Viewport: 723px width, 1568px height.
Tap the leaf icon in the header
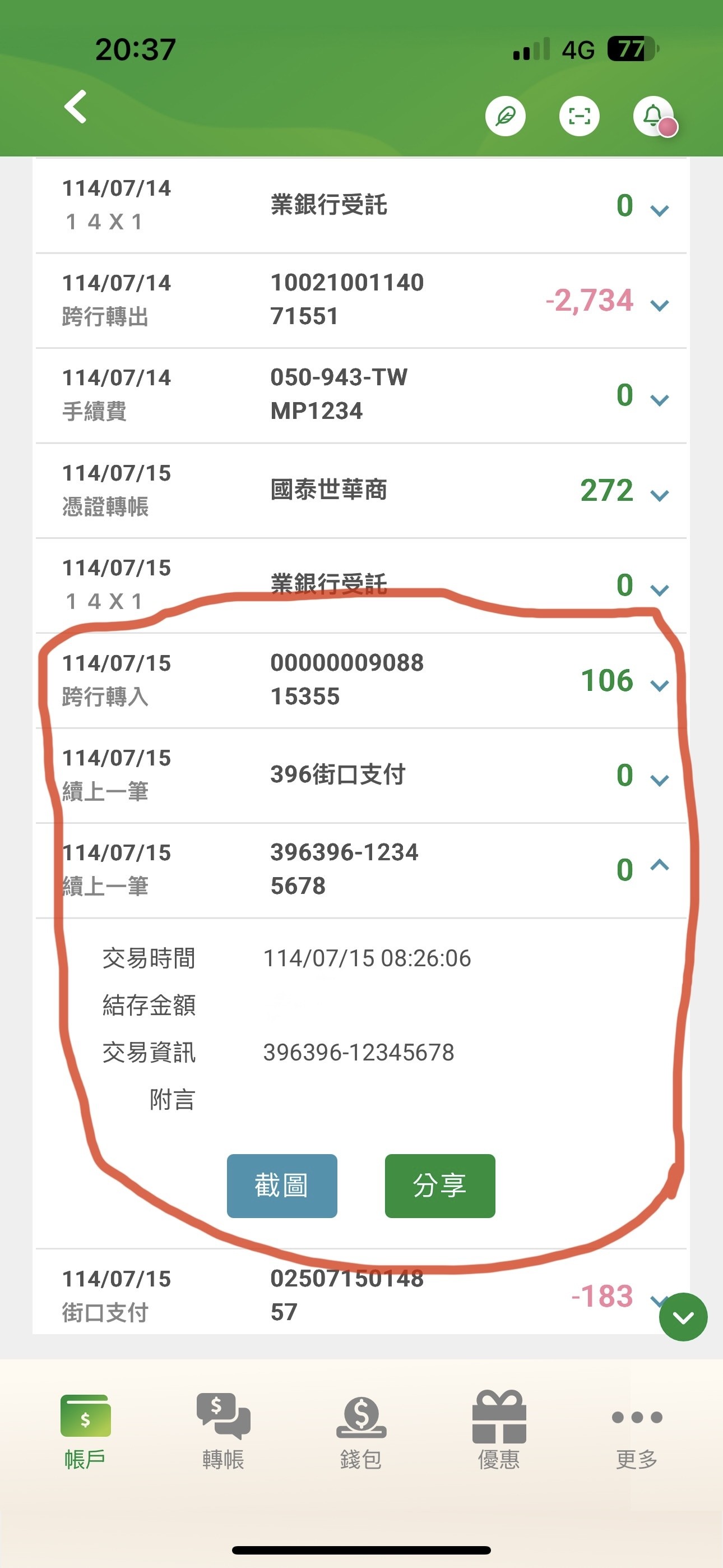click(x=505, y=116)
